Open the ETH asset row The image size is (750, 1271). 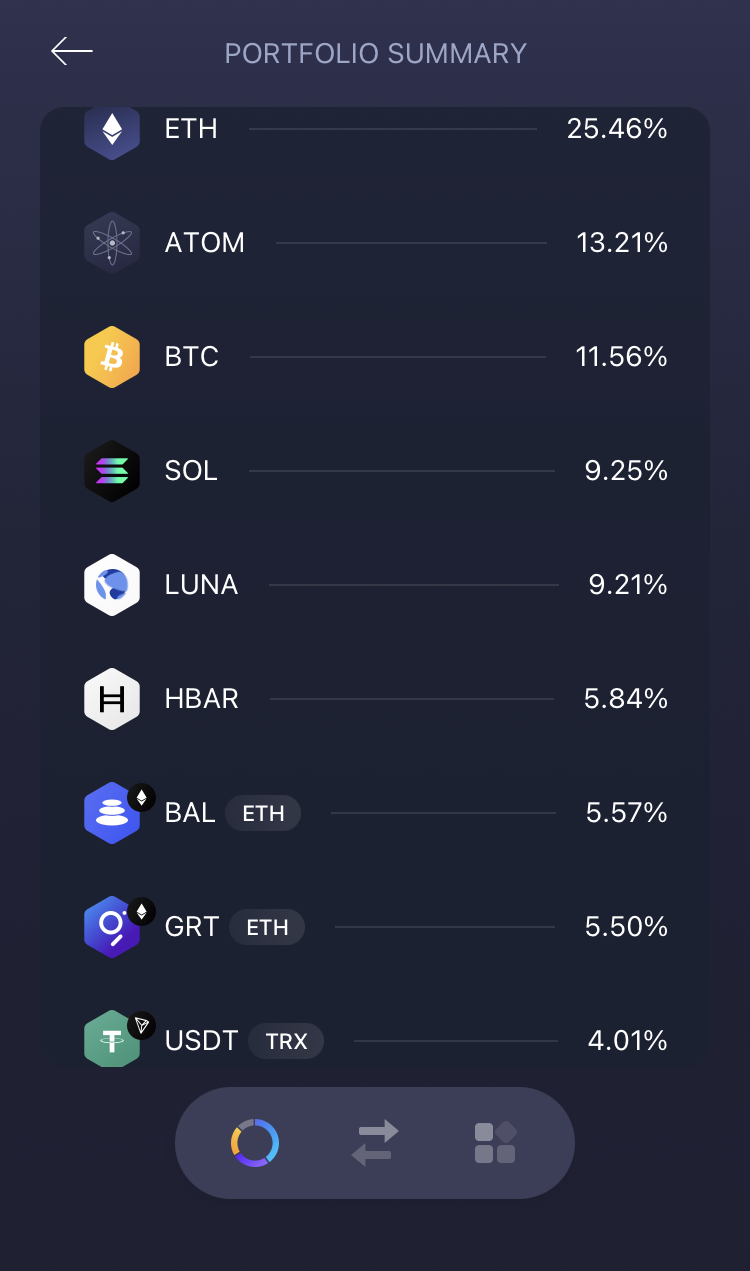pyautogui.click(x=375, y=130)
